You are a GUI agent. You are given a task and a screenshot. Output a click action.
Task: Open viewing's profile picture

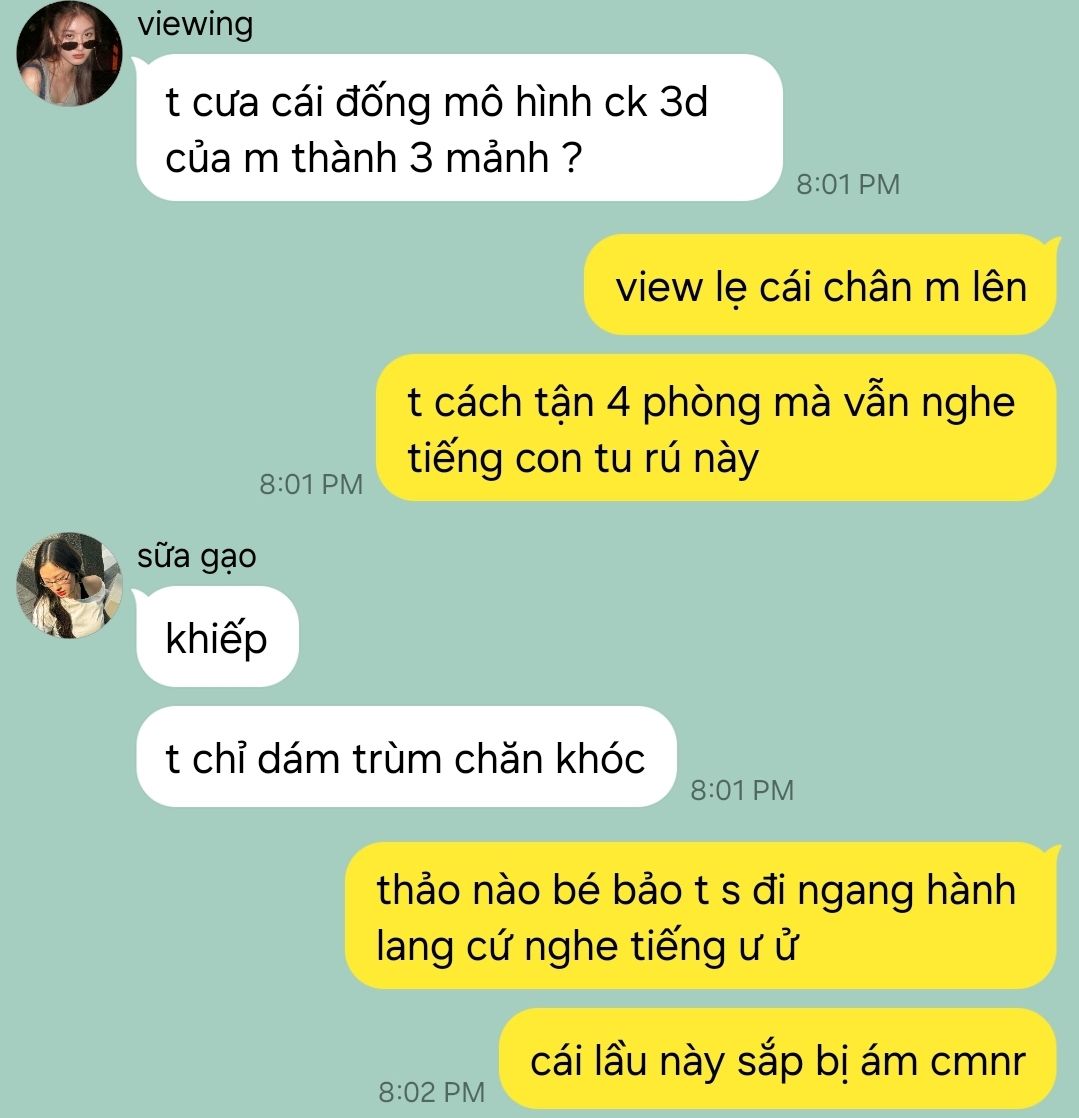69,54
